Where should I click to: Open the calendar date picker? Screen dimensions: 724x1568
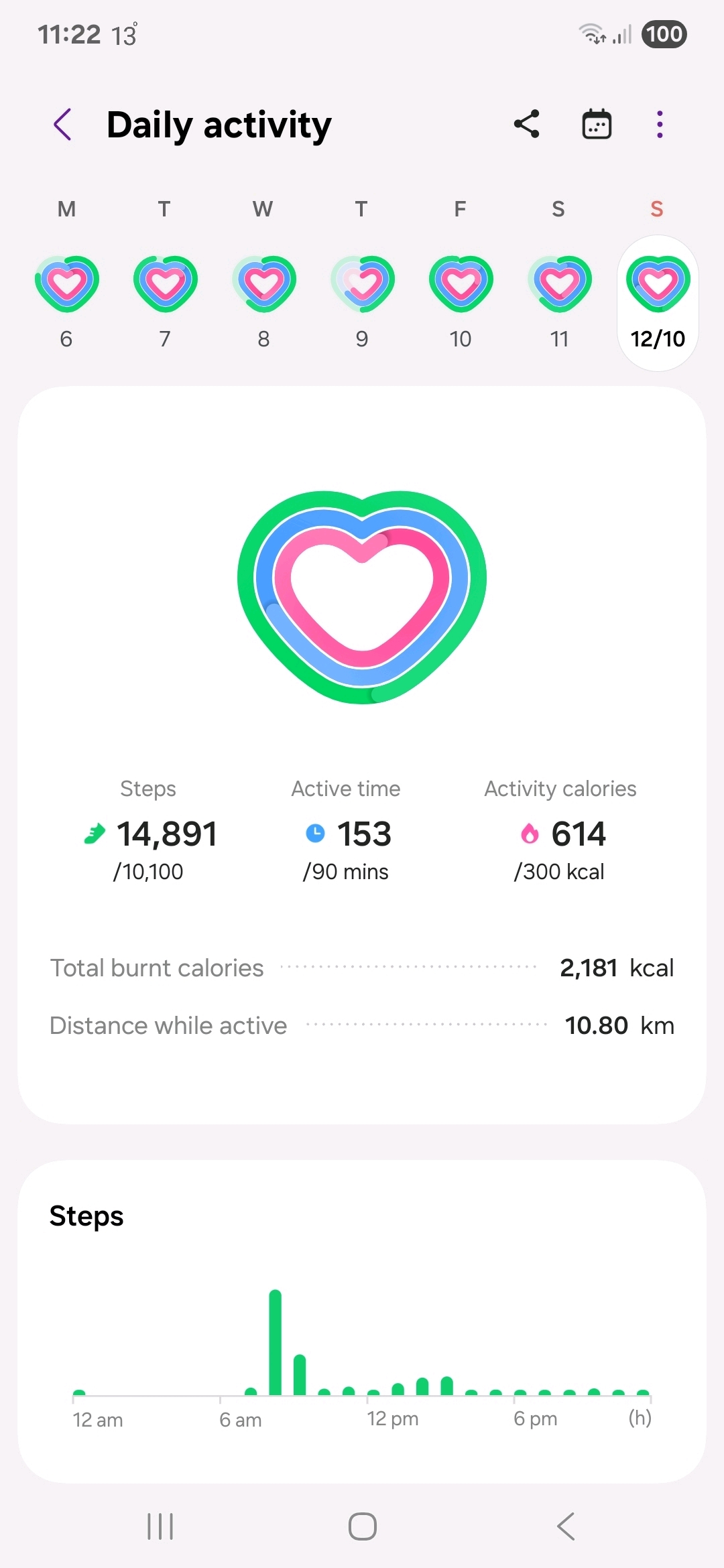(x=596, y=125)
